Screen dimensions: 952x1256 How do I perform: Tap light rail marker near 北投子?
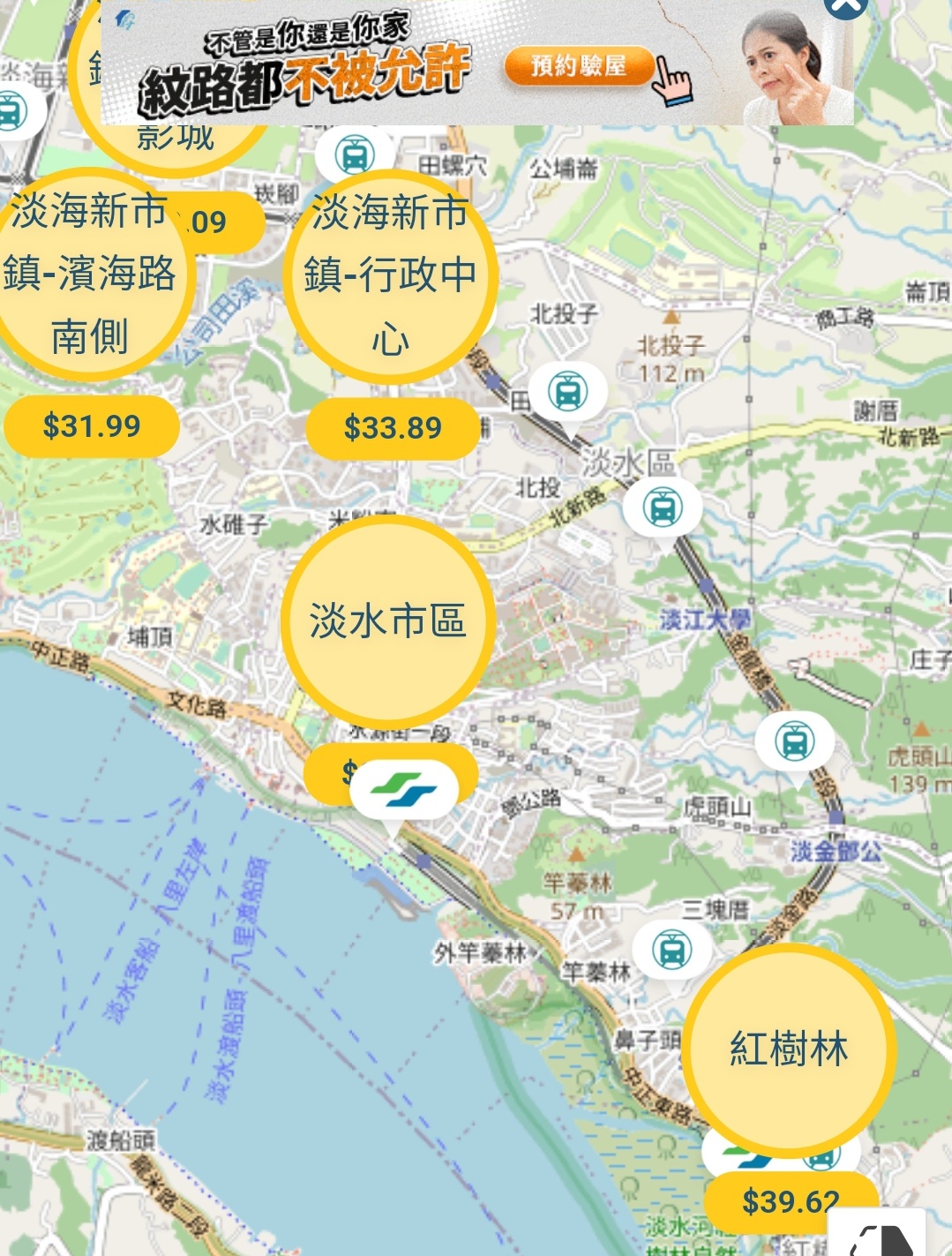(x=567, y=391)
